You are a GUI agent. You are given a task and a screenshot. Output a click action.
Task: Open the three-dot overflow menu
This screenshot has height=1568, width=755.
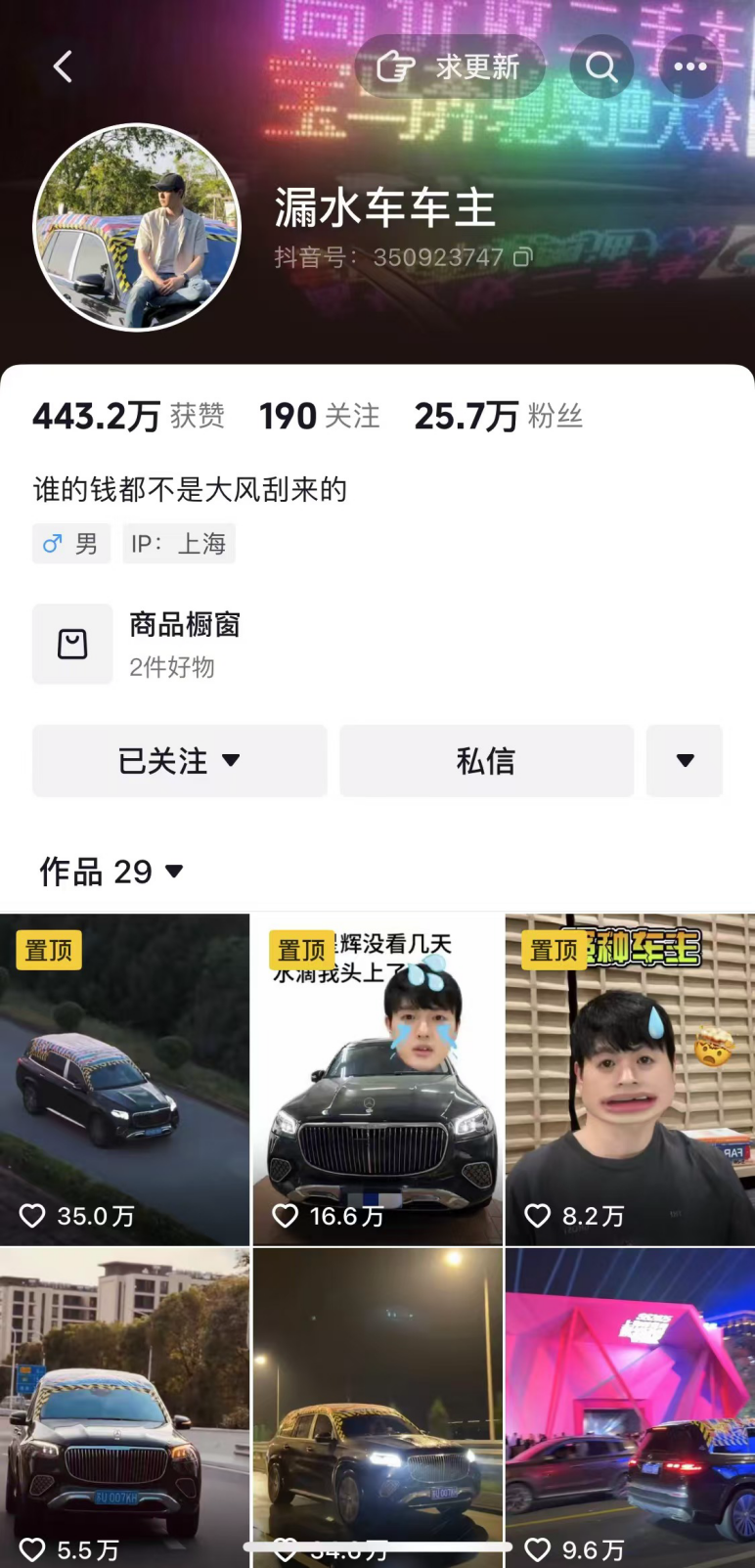(689, 67)
